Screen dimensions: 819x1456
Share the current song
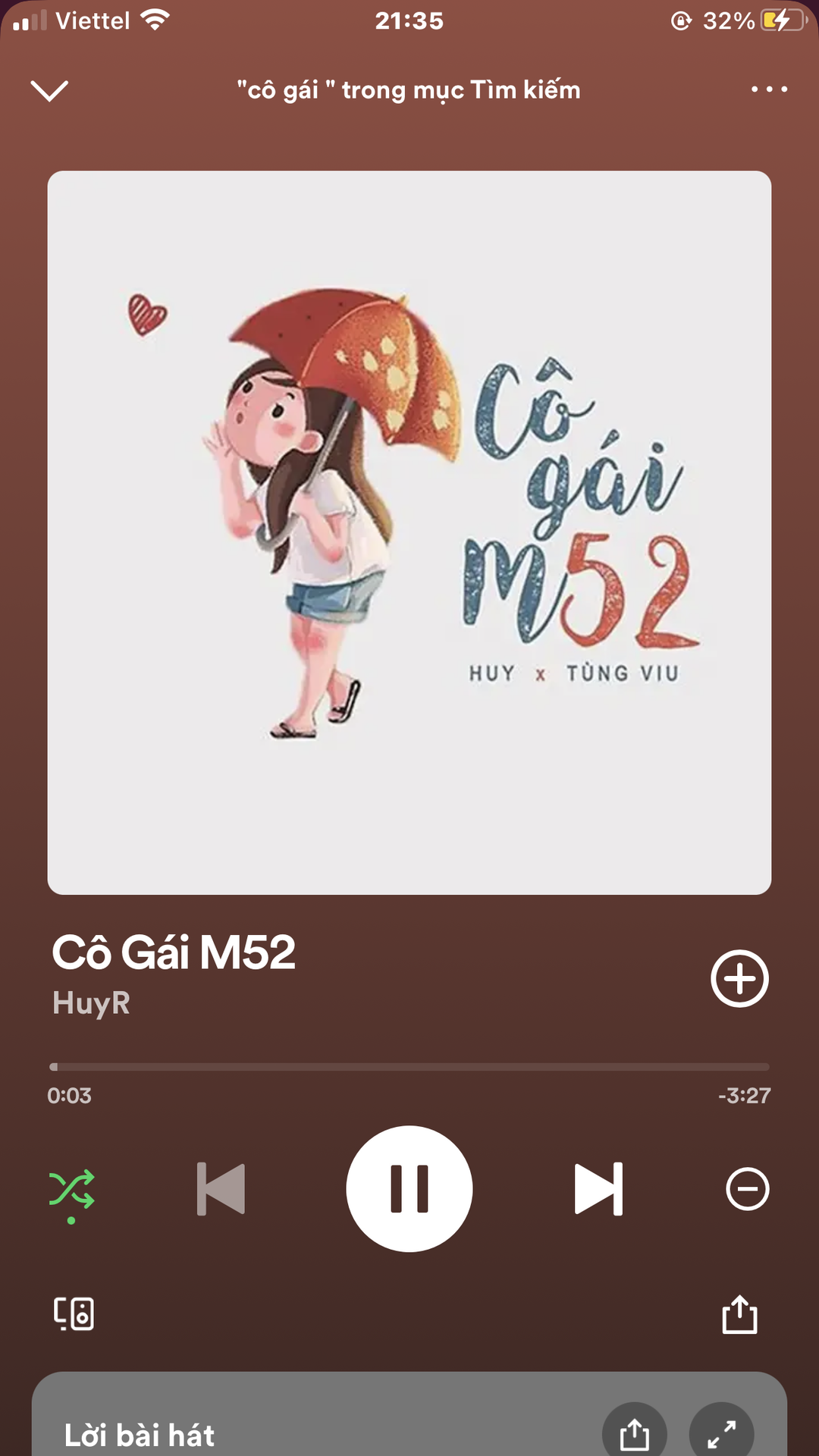739,1314
